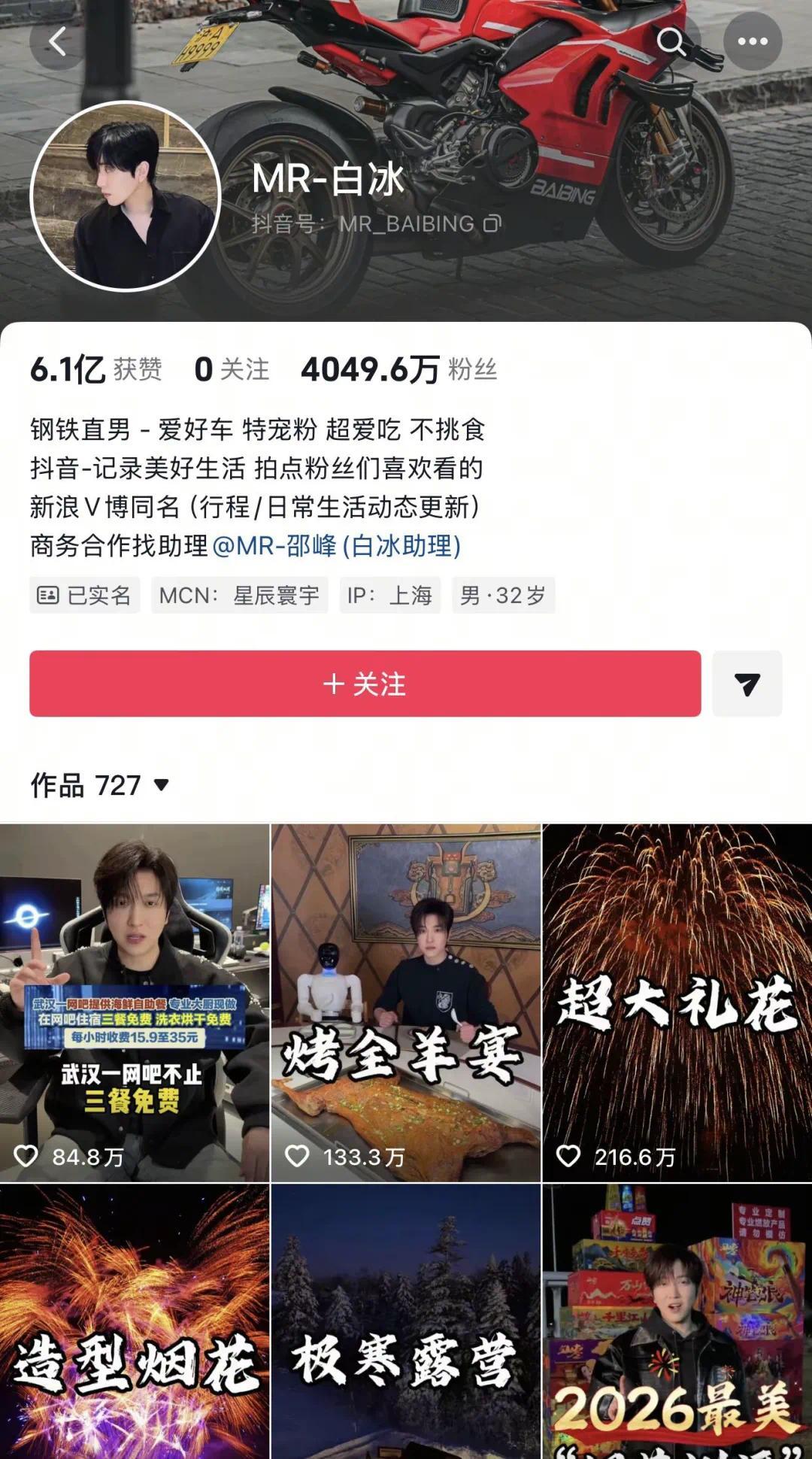This screenshot has width=812, height=1459.
Task: View the profile avatar photo
Action: pos(125,196)
